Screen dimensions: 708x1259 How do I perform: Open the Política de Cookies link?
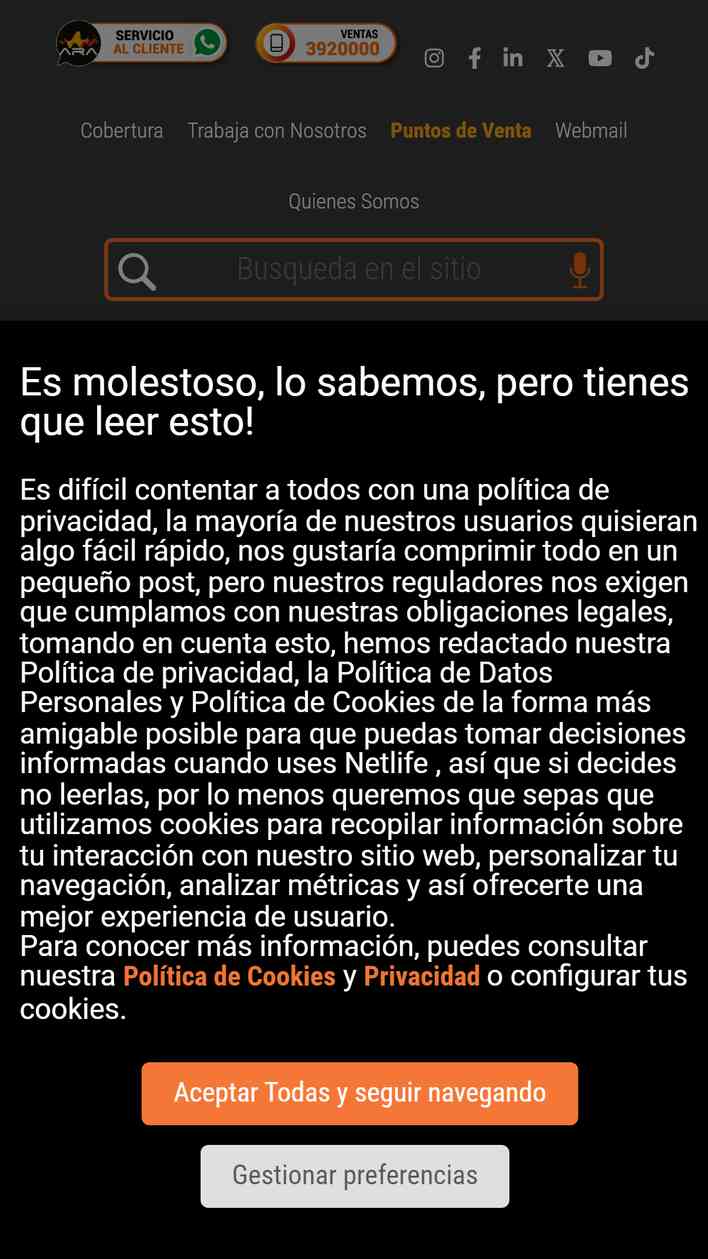229,976
